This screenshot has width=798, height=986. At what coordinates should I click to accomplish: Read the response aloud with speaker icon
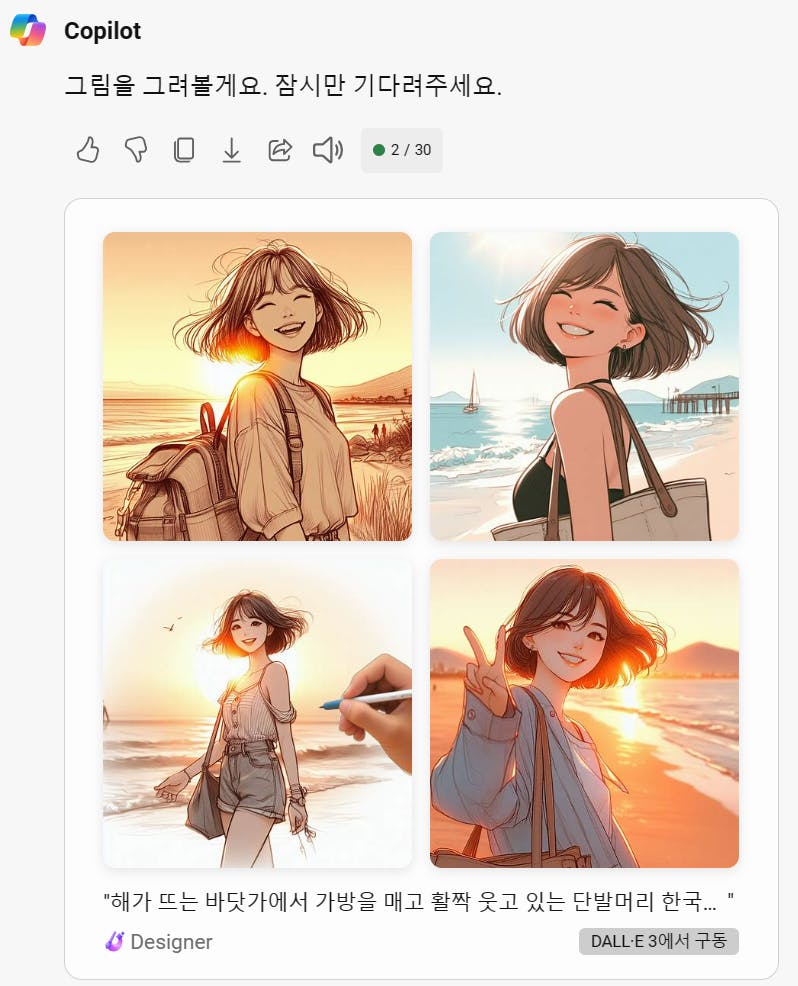click(x=327, y=150)
